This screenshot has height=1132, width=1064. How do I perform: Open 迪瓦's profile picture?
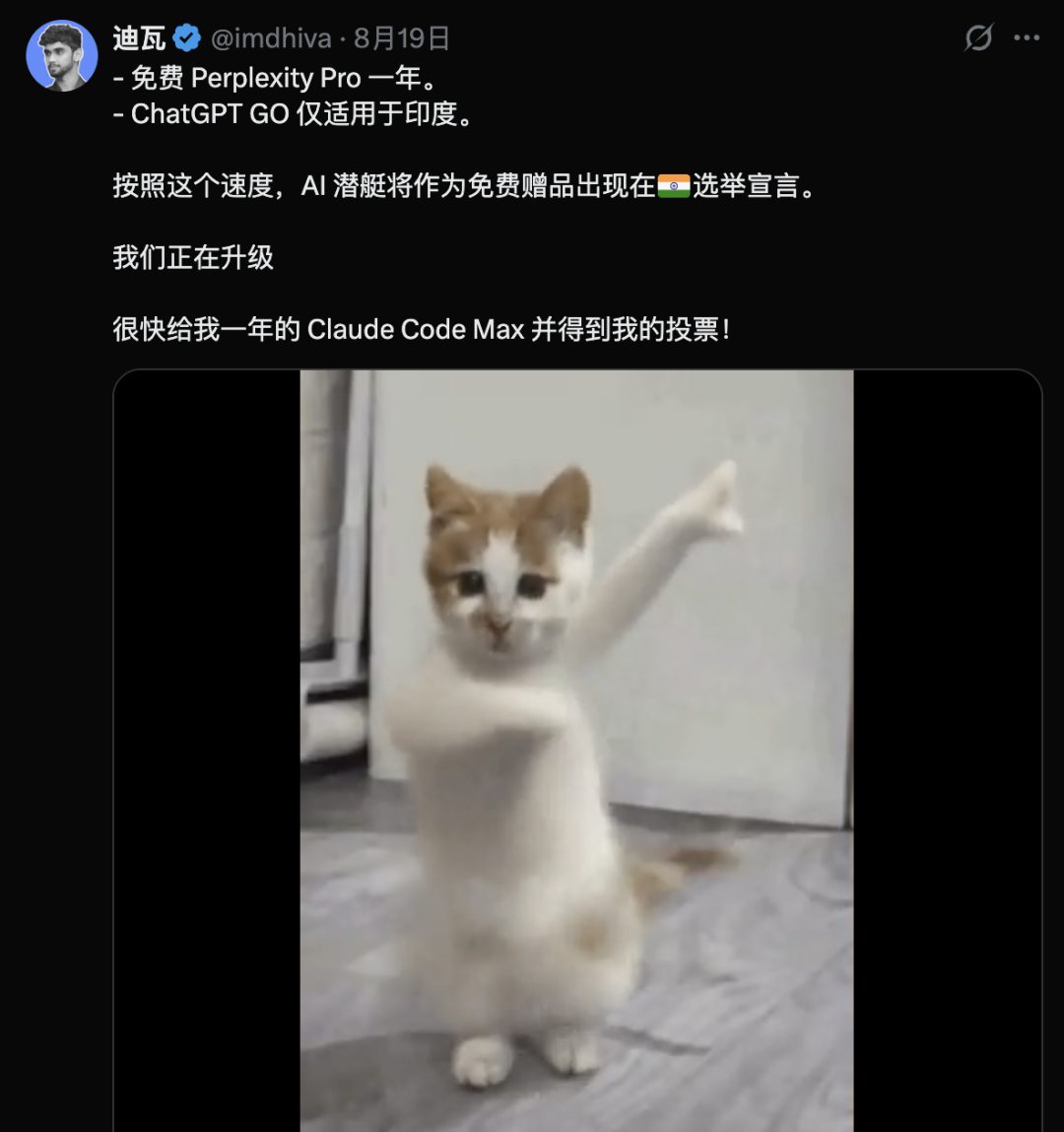coord(61,55)
